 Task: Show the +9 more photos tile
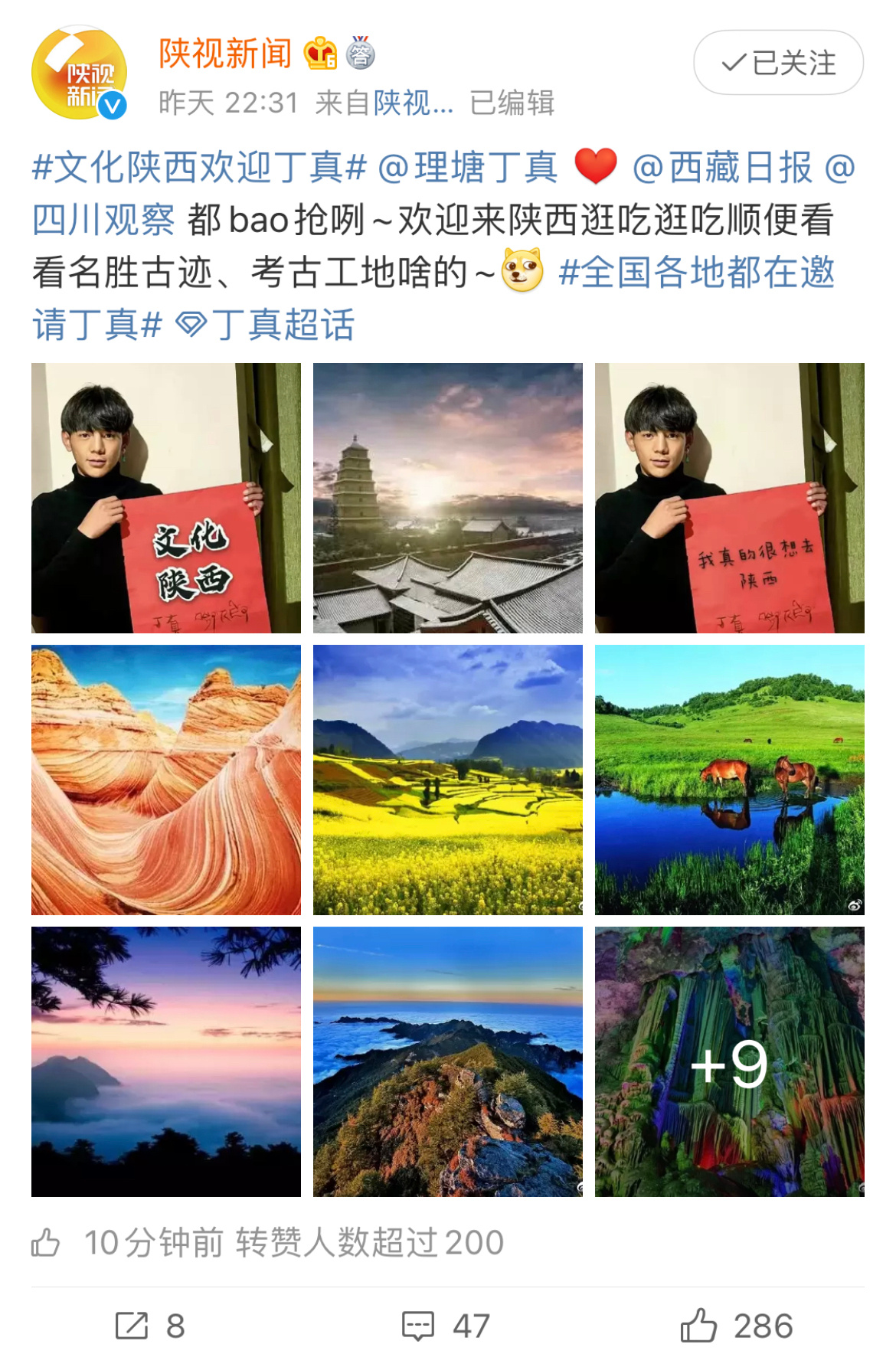[x=730, y=1061]
